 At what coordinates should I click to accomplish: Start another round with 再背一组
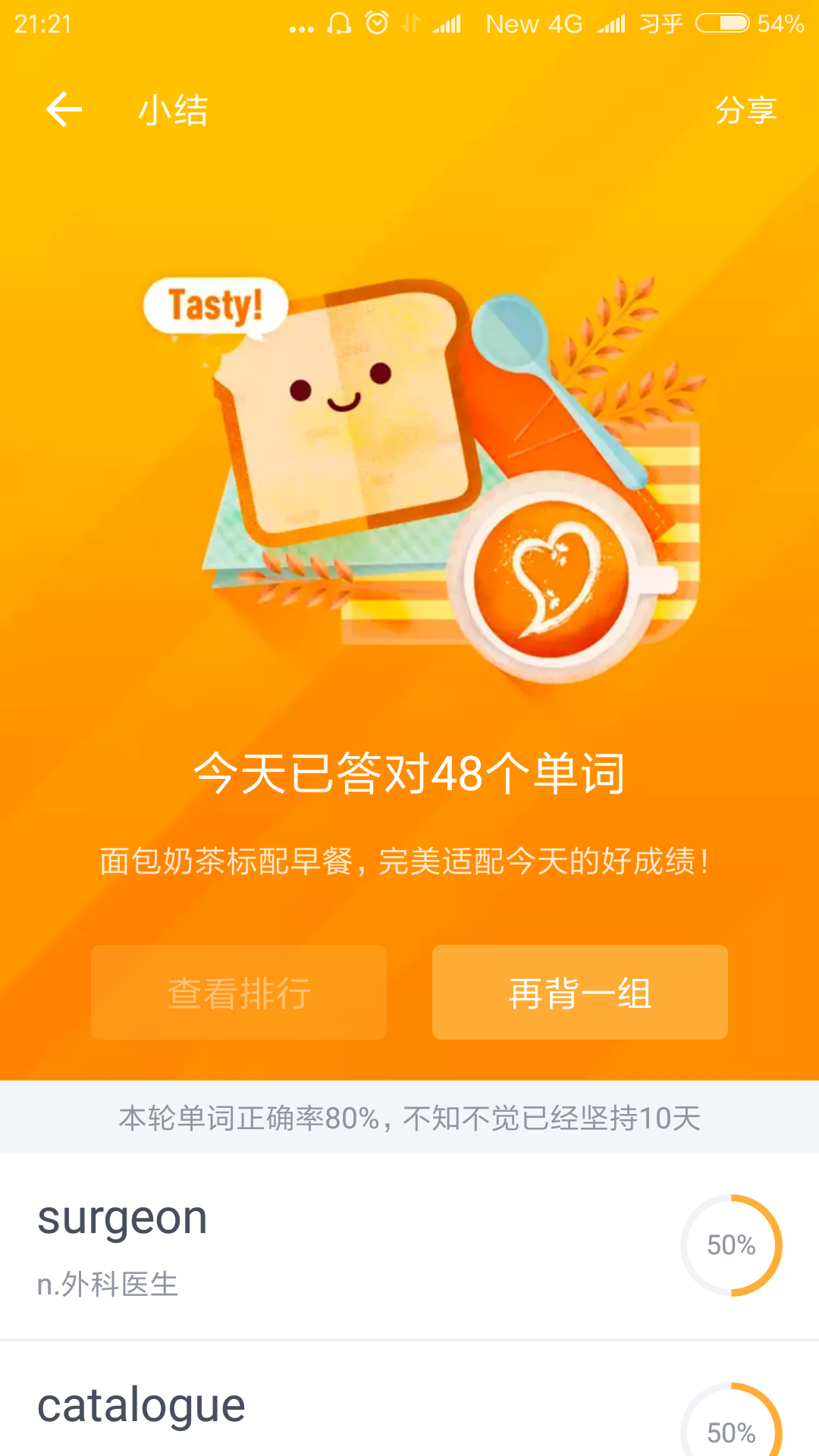tap(580, 992)
